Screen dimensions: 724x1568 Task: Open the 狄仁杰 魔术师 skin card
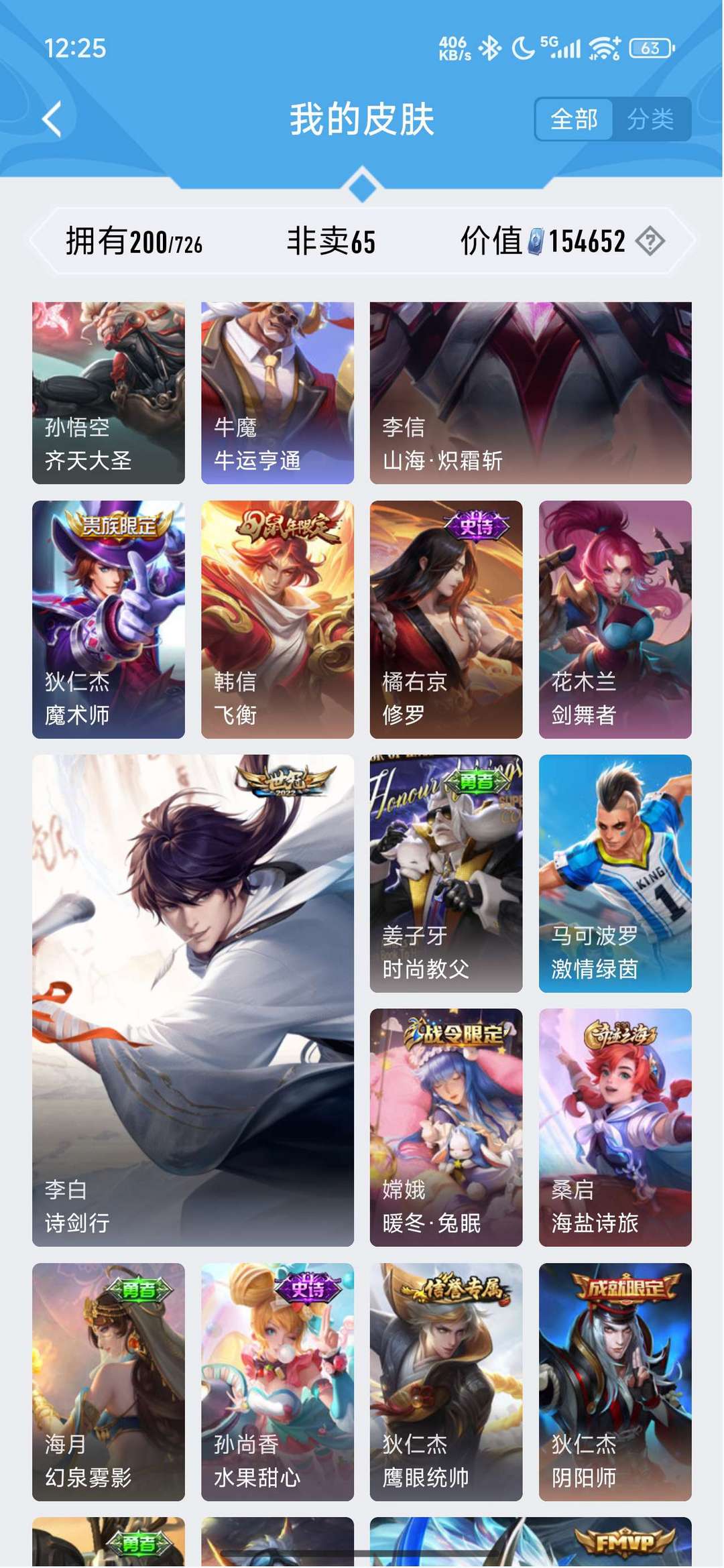(x=109, y=619)
